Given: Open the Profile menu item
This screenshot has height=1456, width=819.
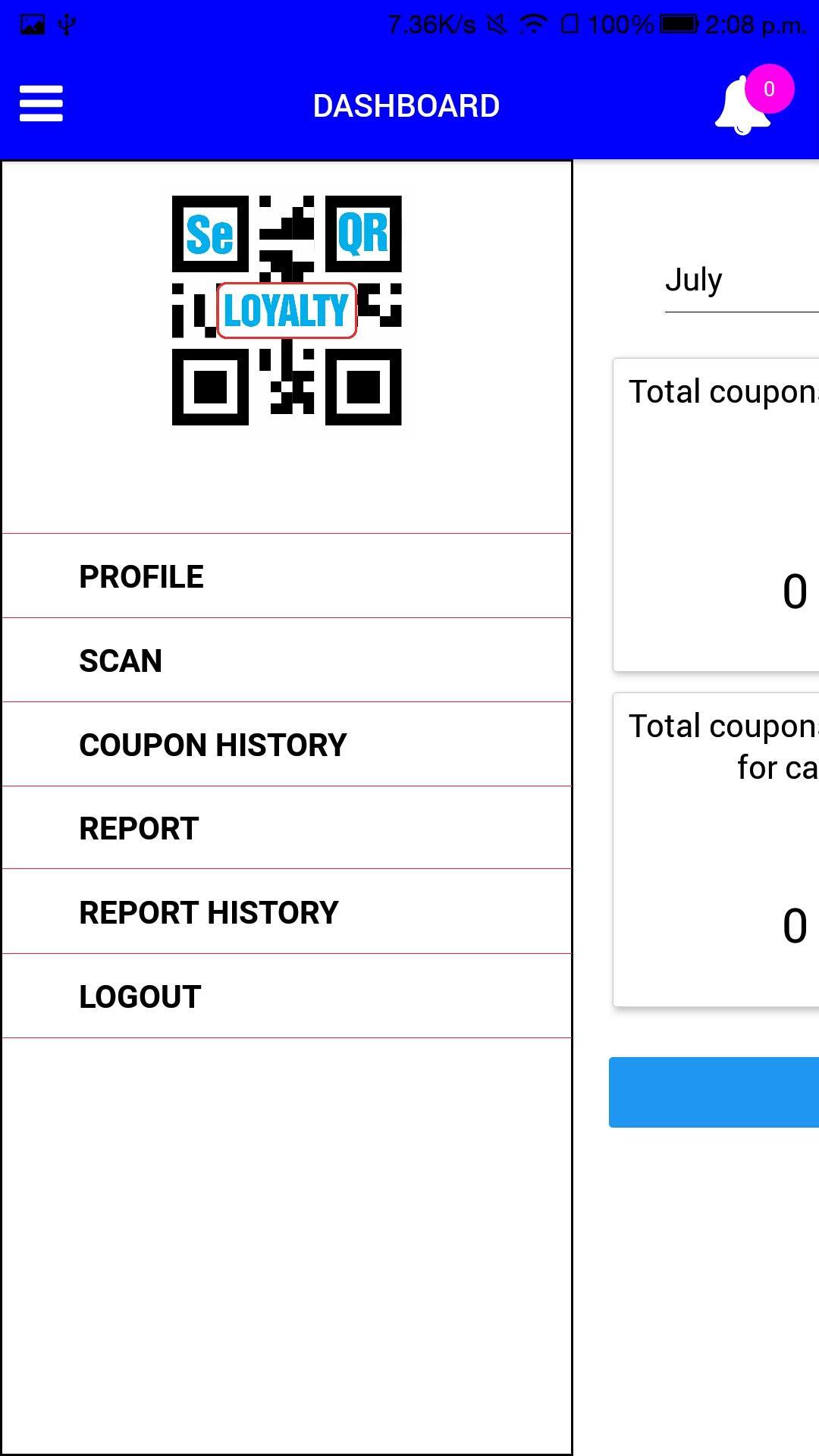Looking at the screenshot, I should coord(287,576).
